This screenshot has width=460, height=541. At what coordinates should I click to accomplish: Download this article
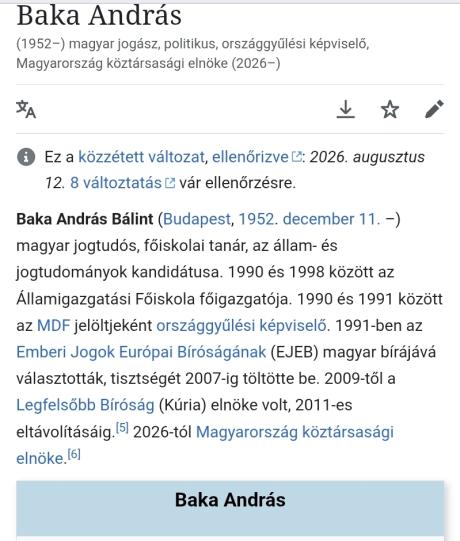click(345, 109)
